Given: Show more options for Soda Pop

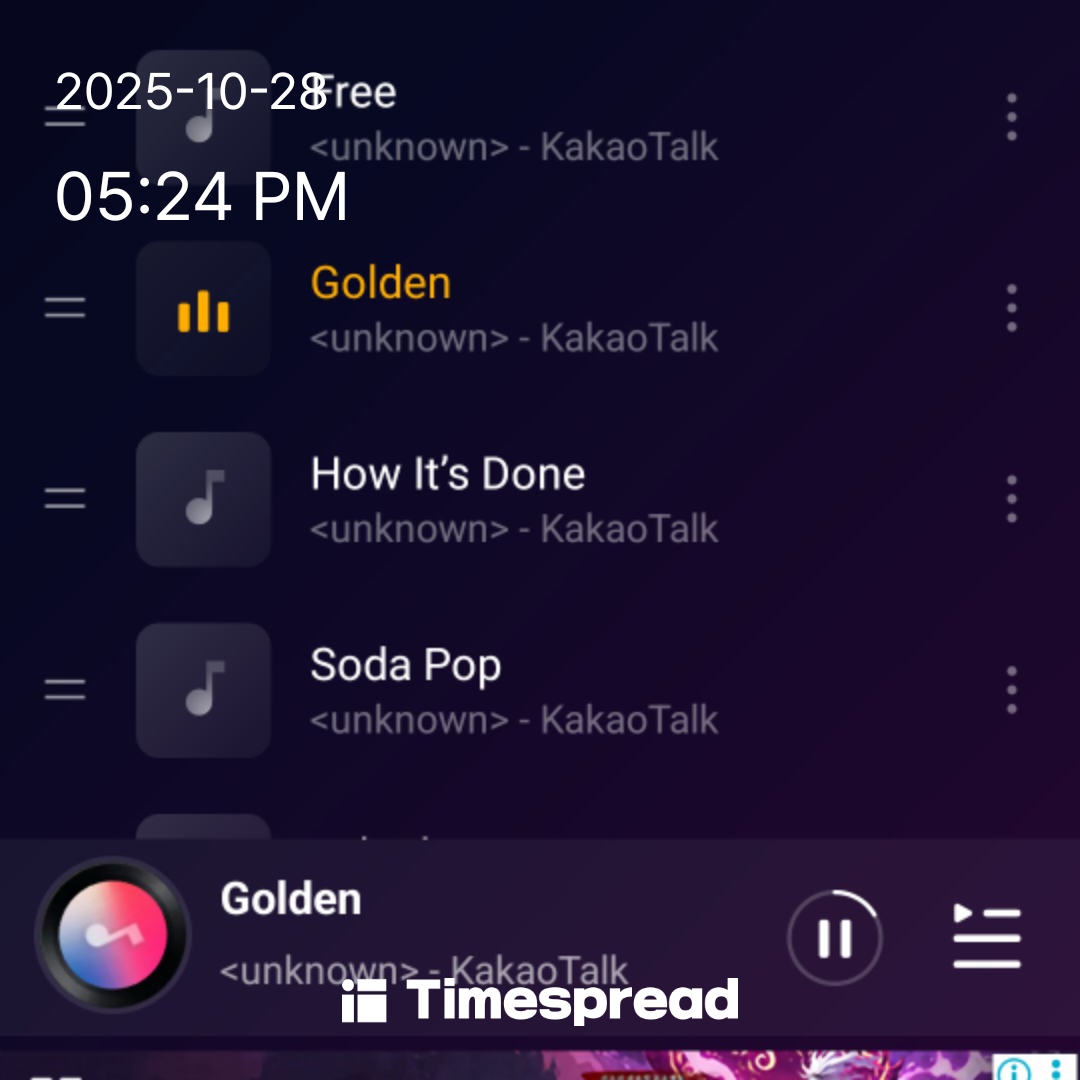Looking at the screenshot, I should (x=1011, y=689).
